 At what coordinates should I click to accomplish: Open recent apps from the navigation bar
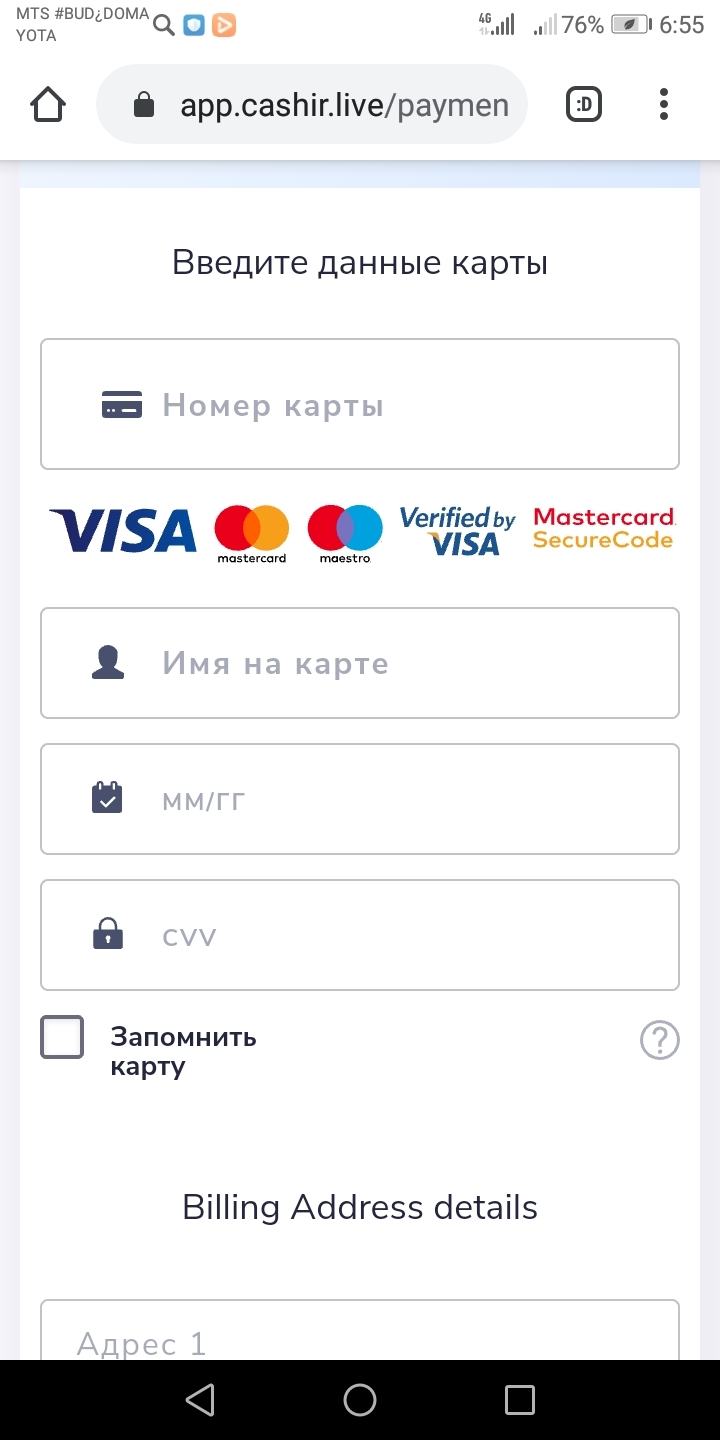pyautogui.click(x=520, y=1400)
